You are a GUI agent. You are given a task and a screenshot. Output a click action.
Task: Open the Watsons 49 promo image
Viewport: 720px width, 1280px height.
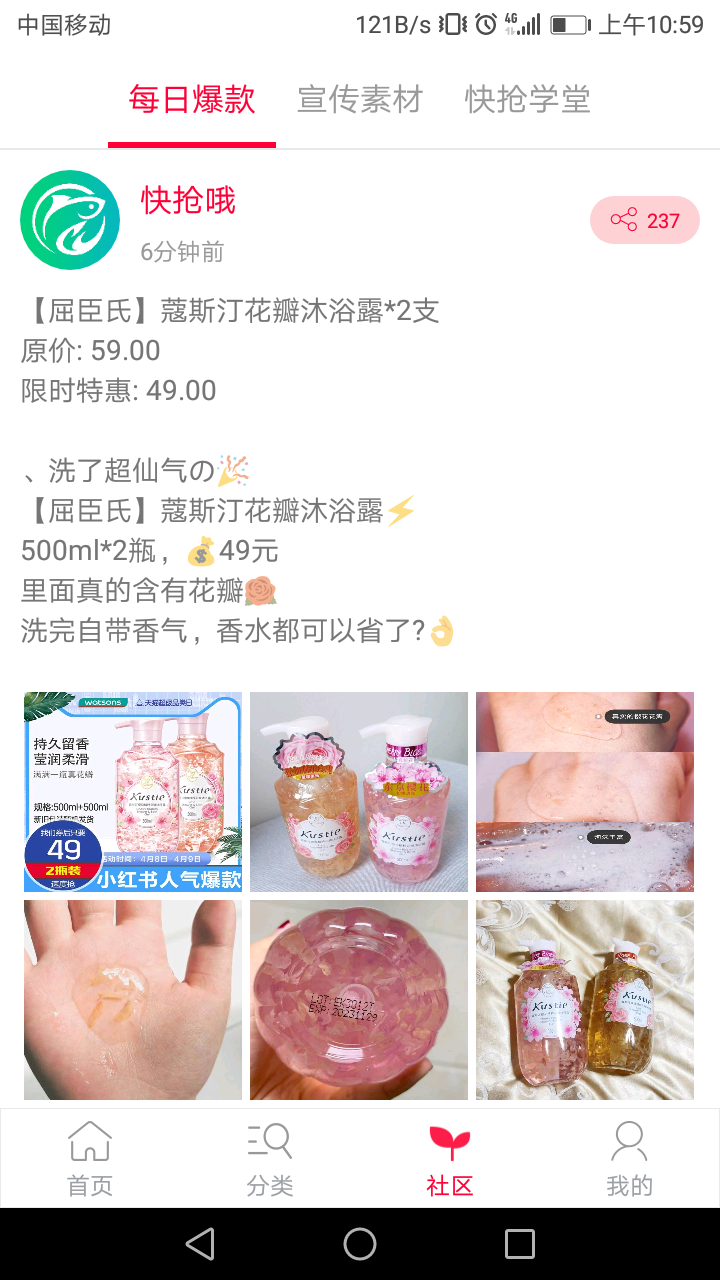(133, 791)
